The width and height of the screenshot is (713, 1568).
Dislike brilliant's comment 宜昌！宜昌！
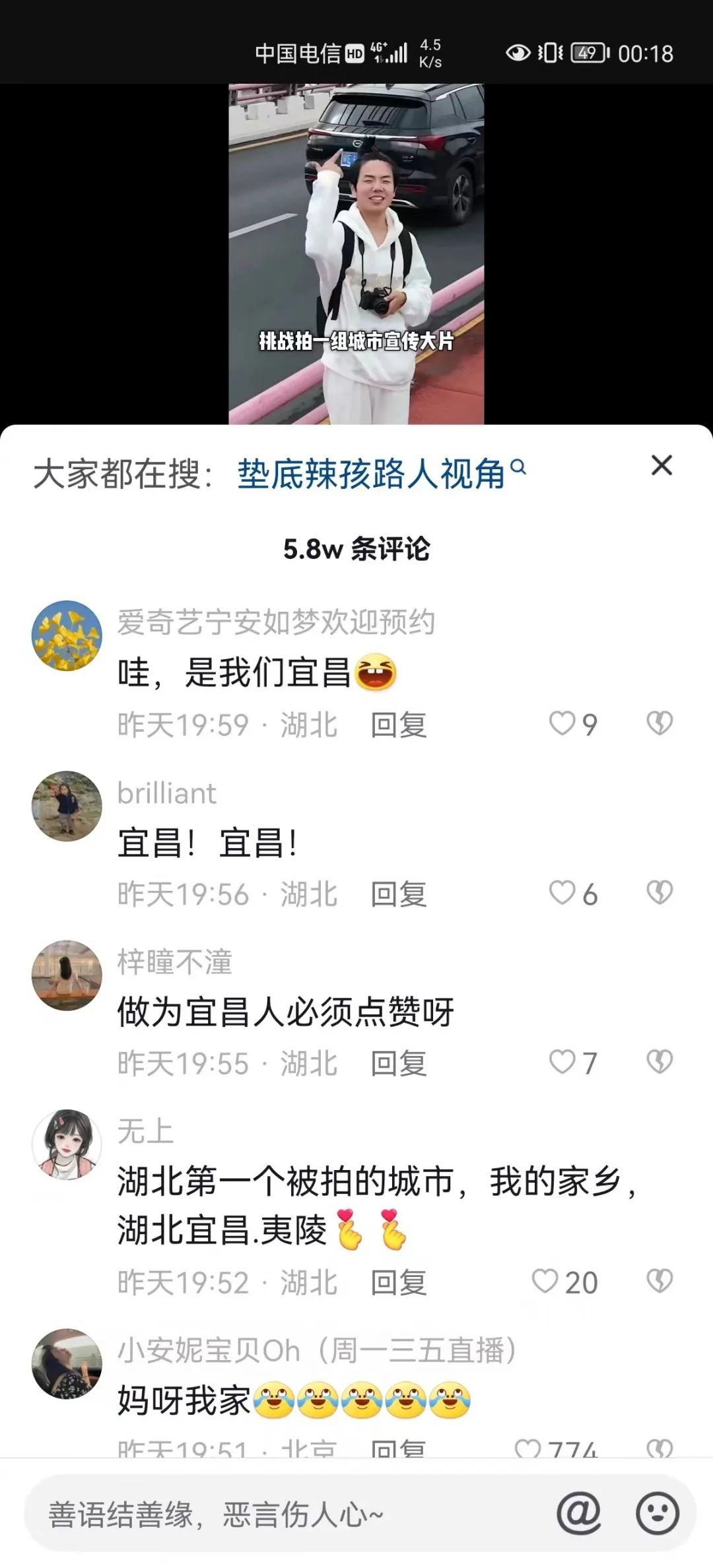660,894
